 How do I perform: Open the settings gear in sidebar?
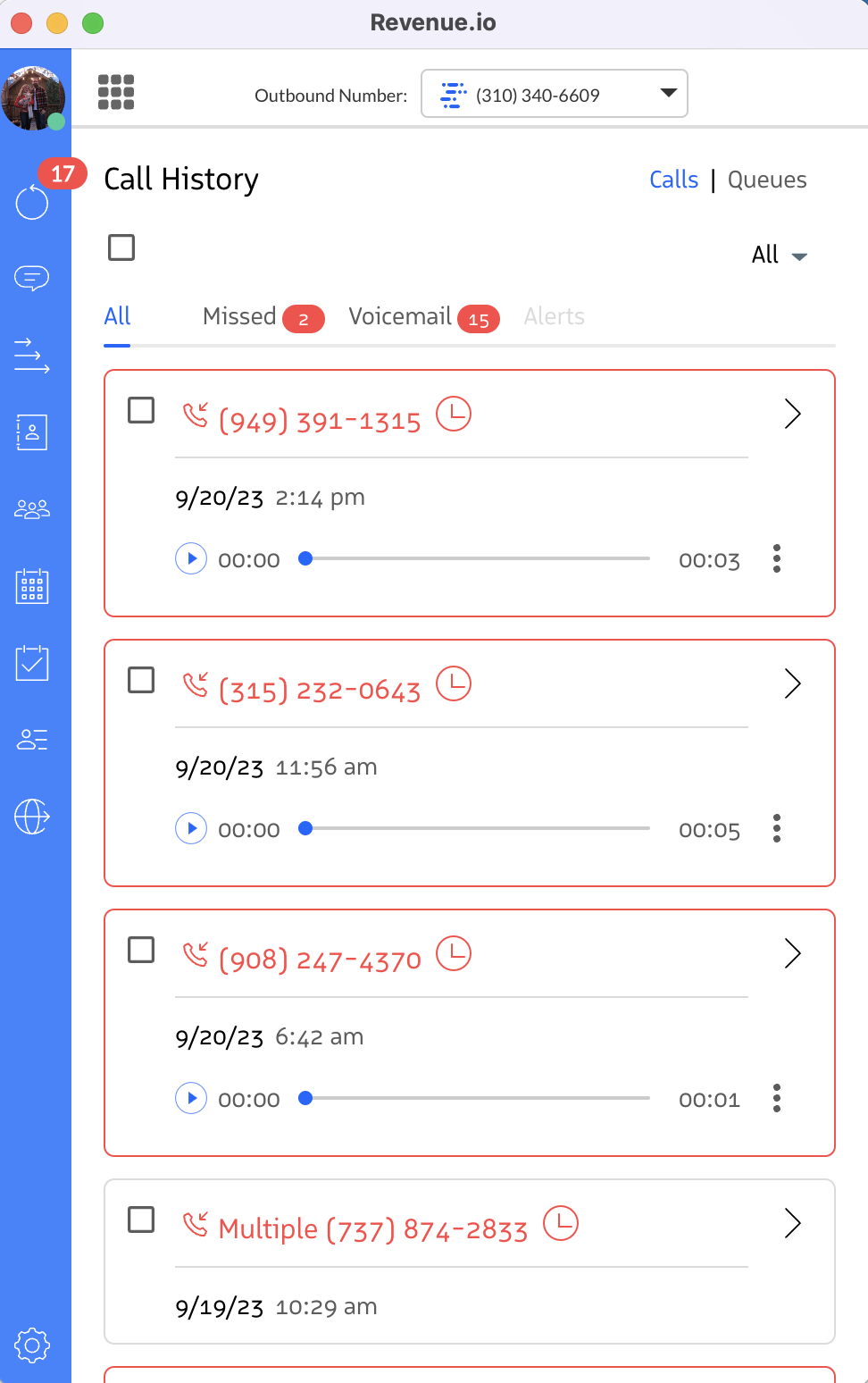click(32, 1345)
